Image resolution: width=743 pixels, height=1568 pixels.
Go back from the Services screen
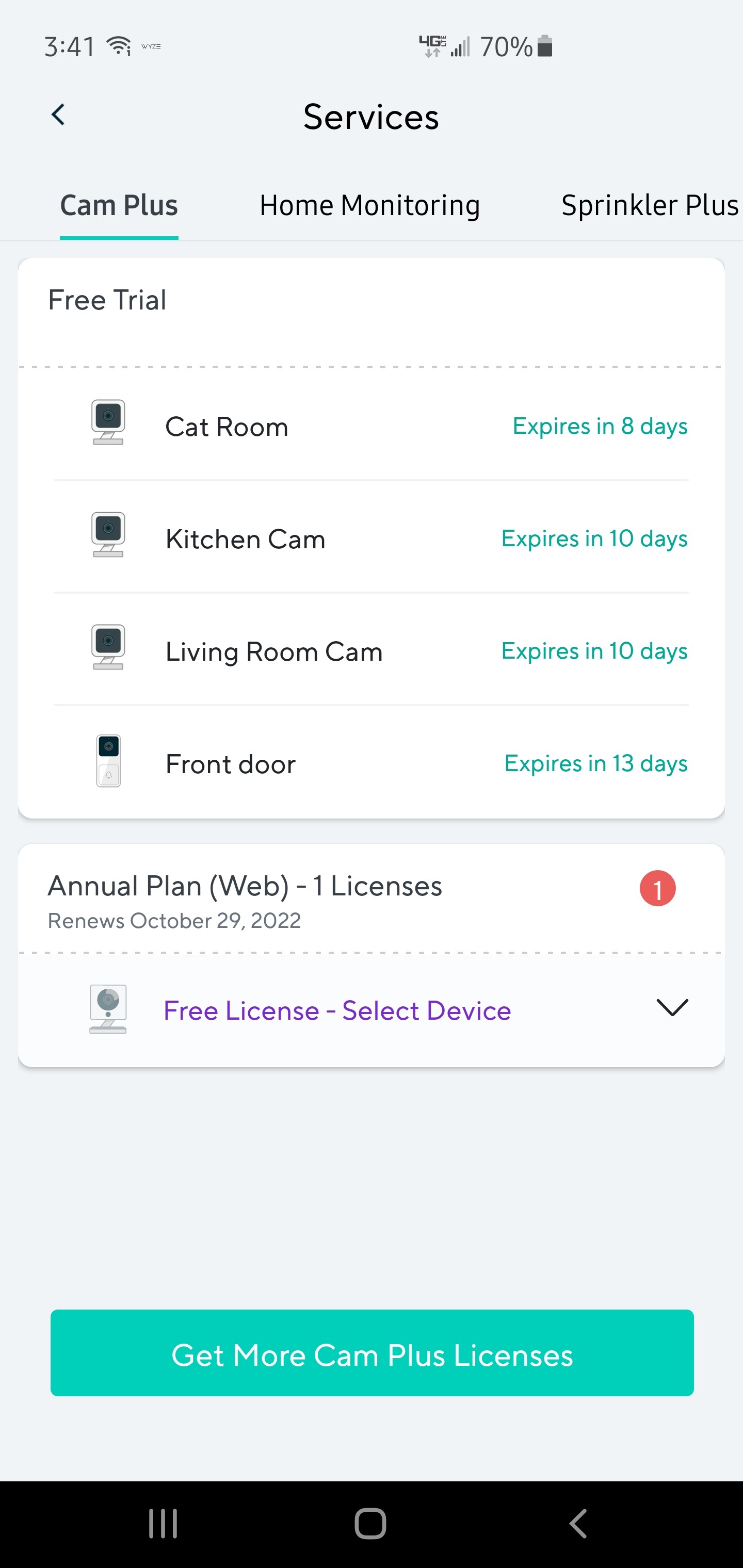58,115
